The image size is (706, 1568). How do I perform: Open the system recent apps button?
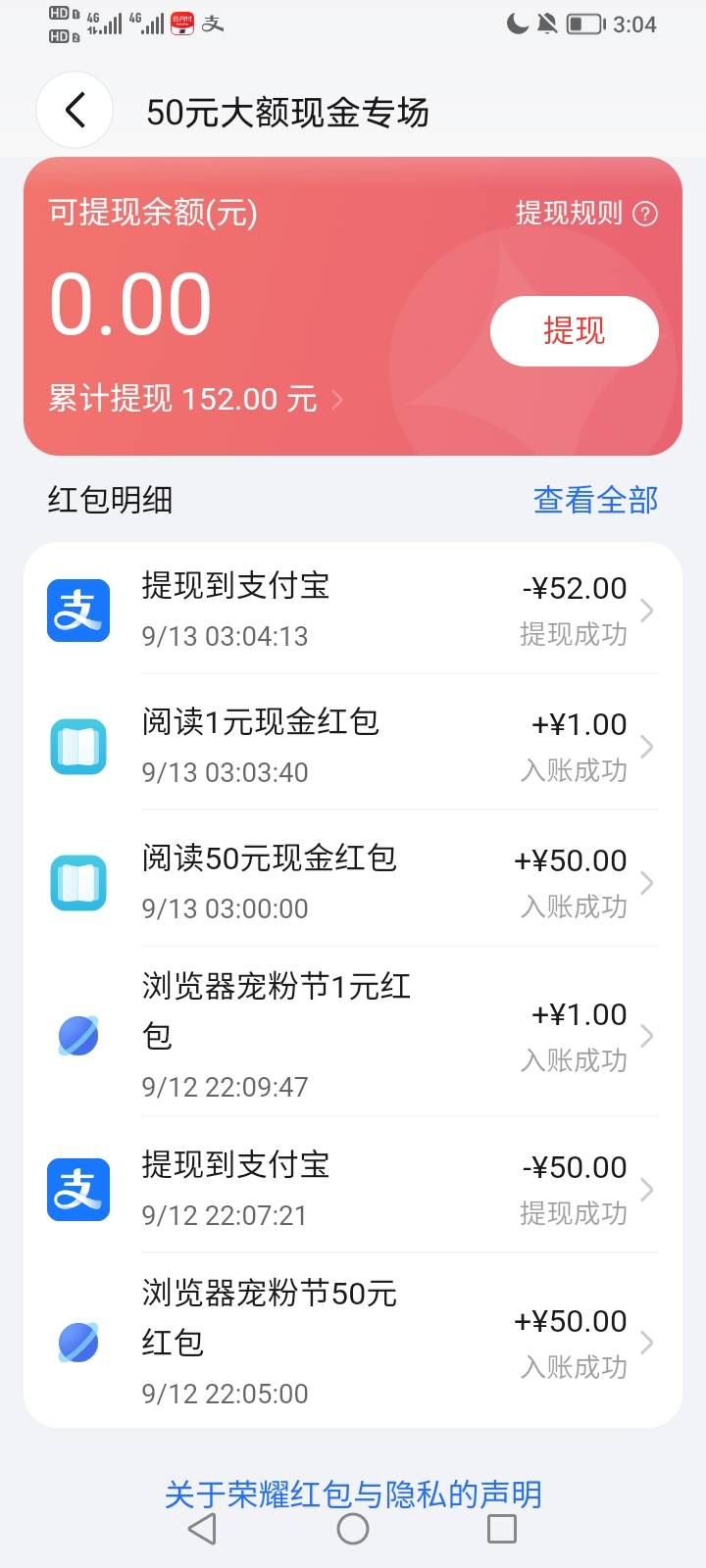(x=502, y=1529)
